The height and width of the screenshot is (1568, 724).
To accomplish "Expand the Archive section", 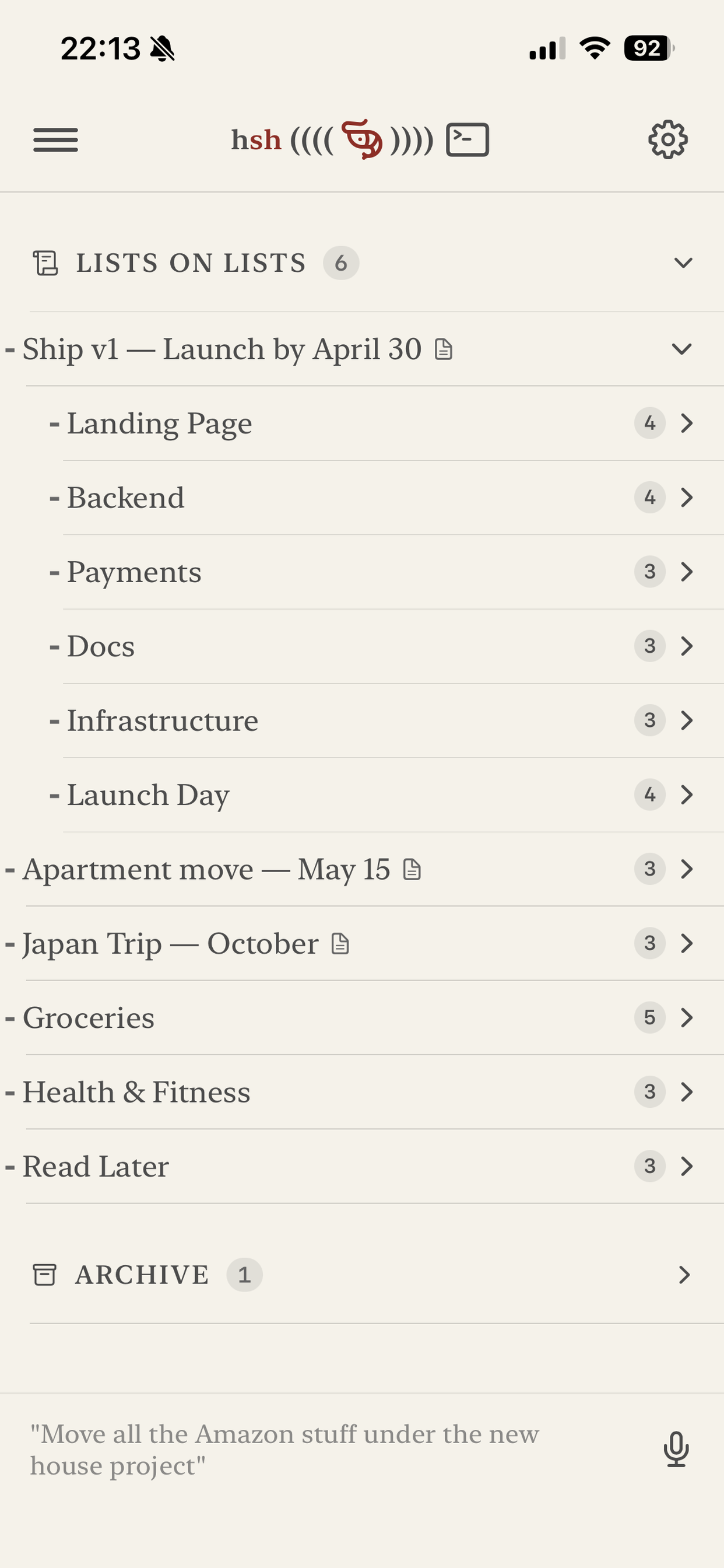I will click(684, 1275).
